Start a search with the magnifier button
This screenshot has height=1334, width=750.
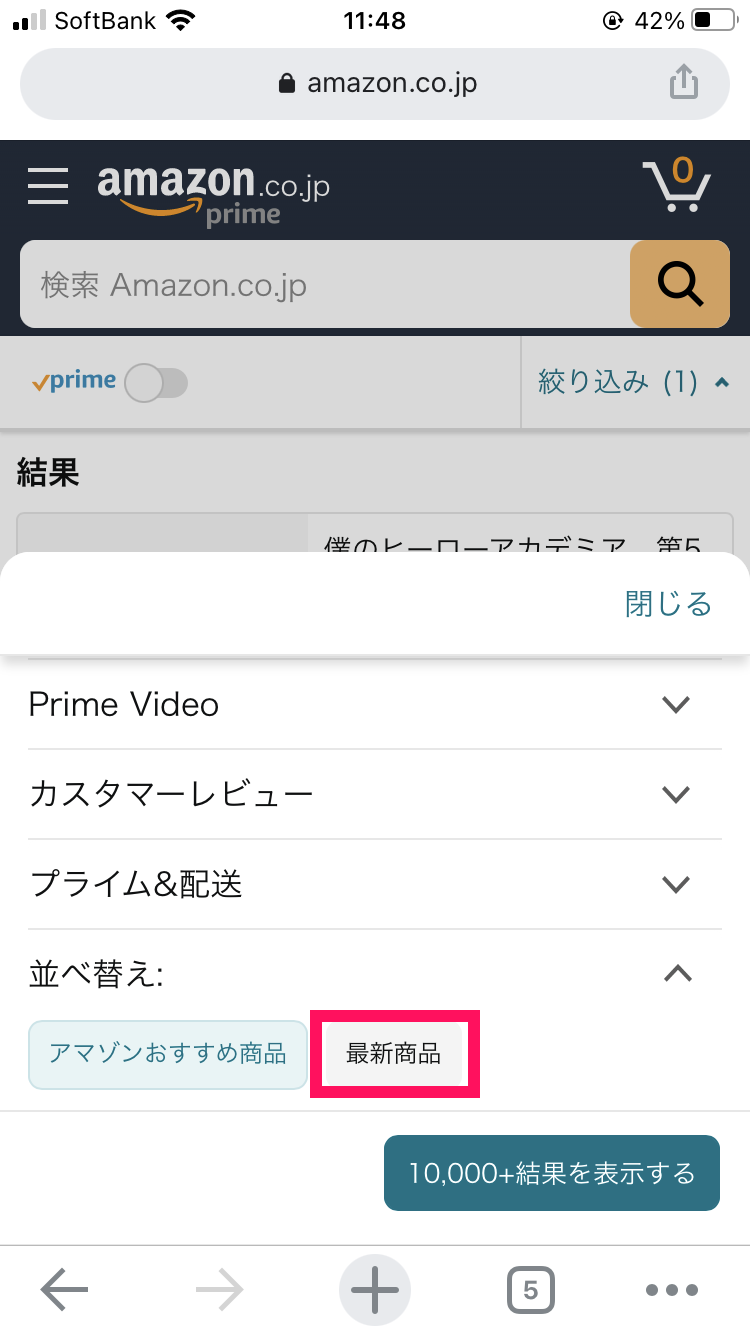[679, 284]
